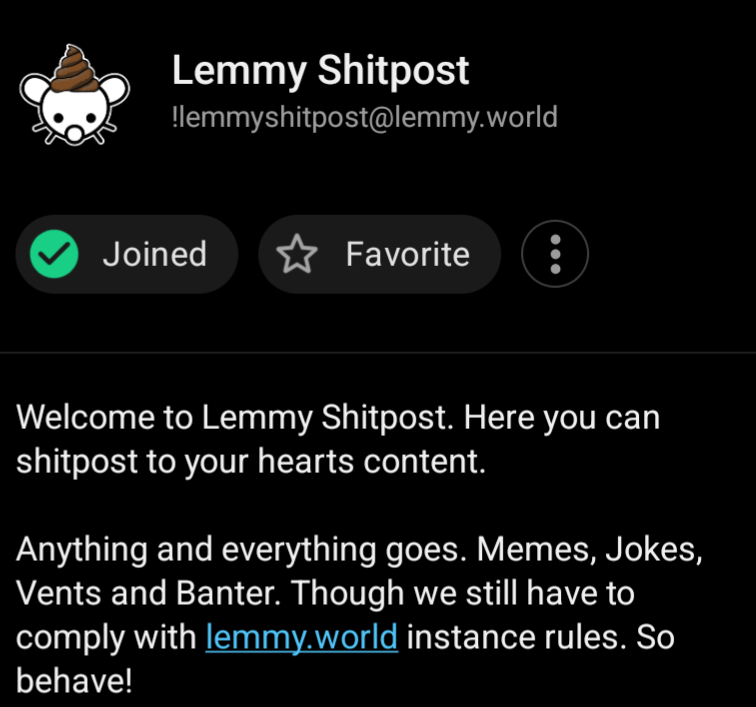The image size is (756, 707).
Task: Open the lemmy.world link
Action: pos(302,637)
